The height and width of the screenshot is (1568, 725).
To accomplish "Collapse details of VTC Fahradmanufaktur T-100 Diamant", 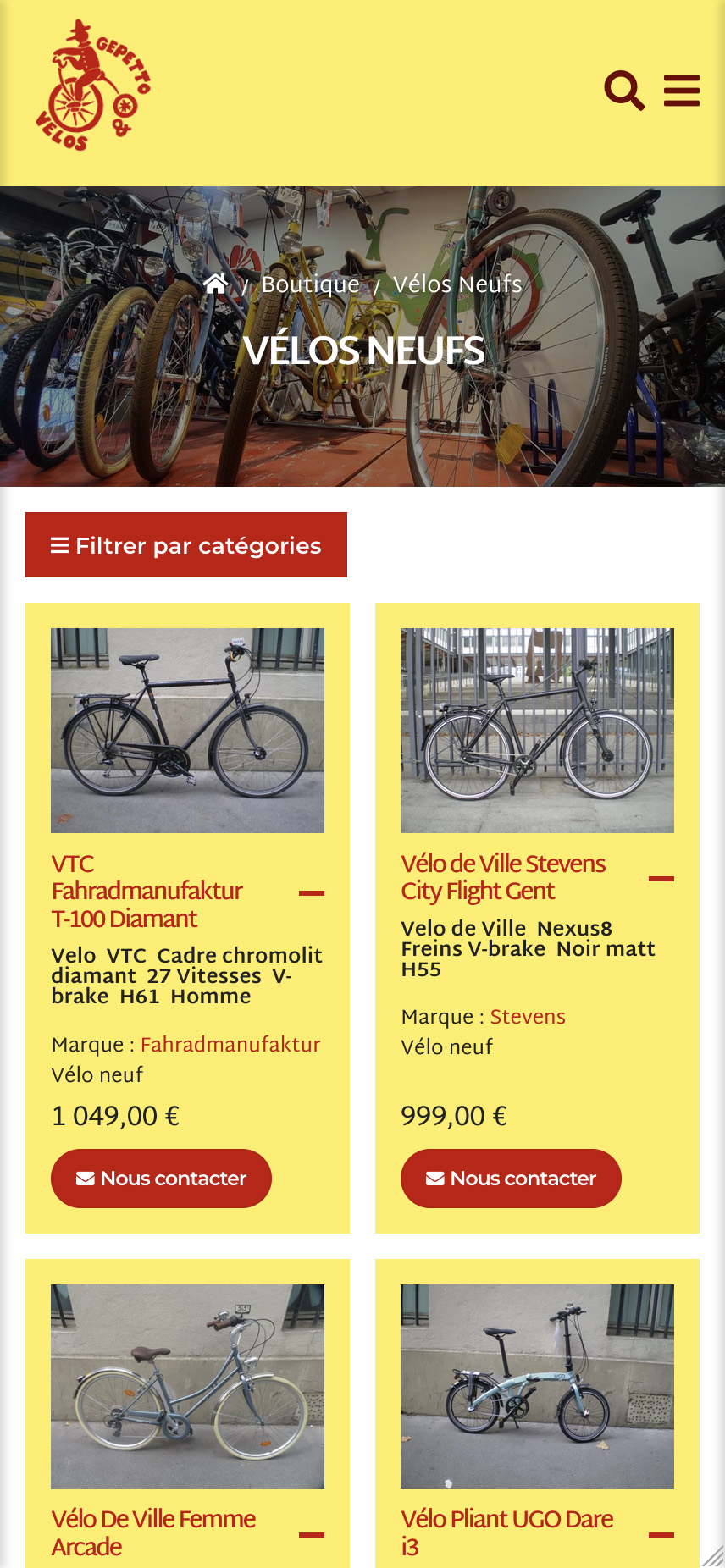I will point(312,892).
